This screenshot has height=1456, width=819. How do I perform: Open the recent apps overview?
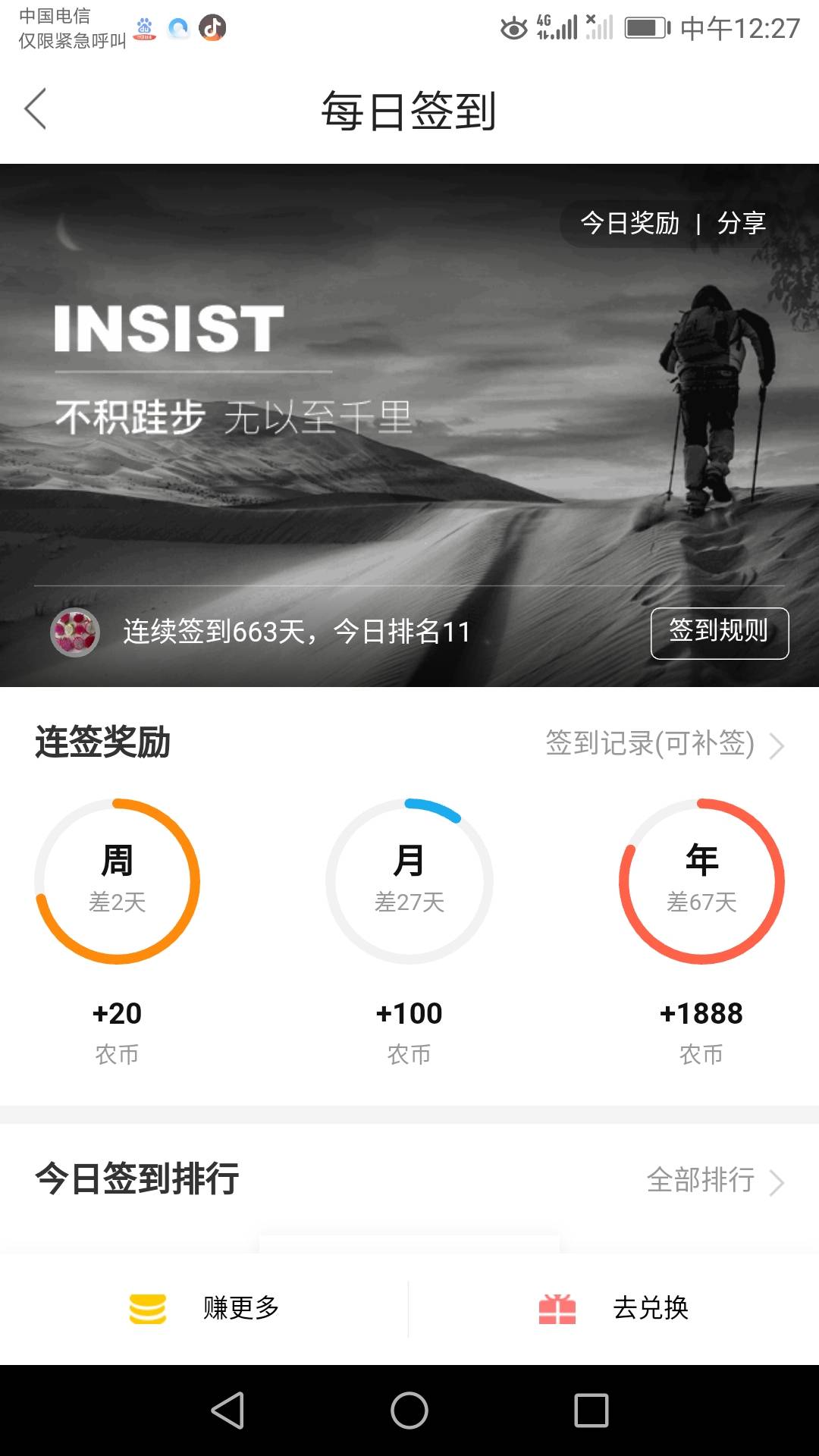591,1410
